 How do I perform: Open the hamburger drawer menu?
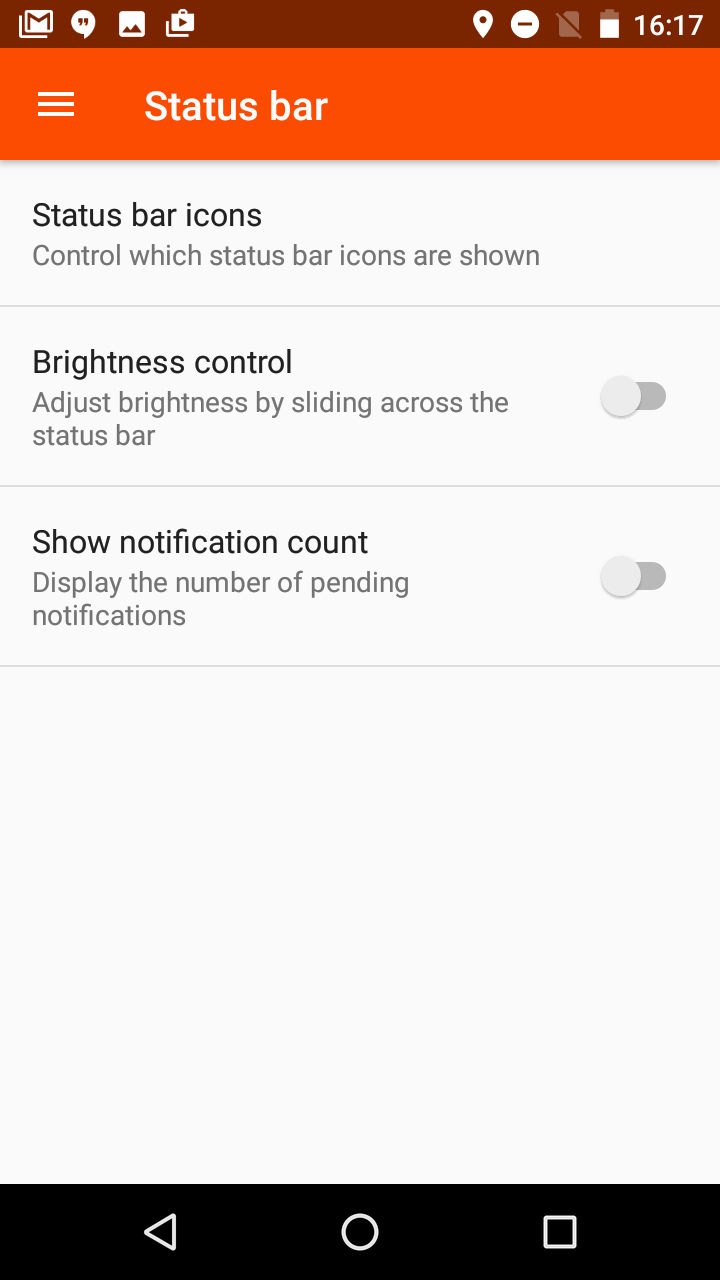tap(56, 105)
